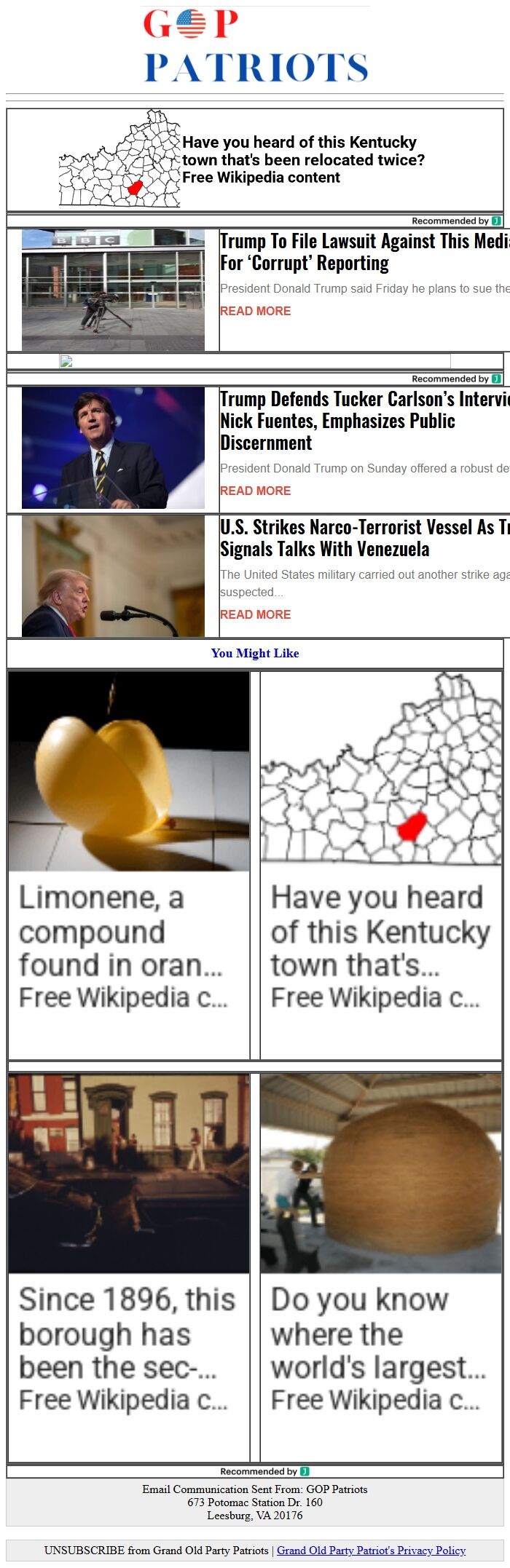Open the Since 1896 borough card
Screen dimensions: 510x1568
click(x=129, y=1267)
